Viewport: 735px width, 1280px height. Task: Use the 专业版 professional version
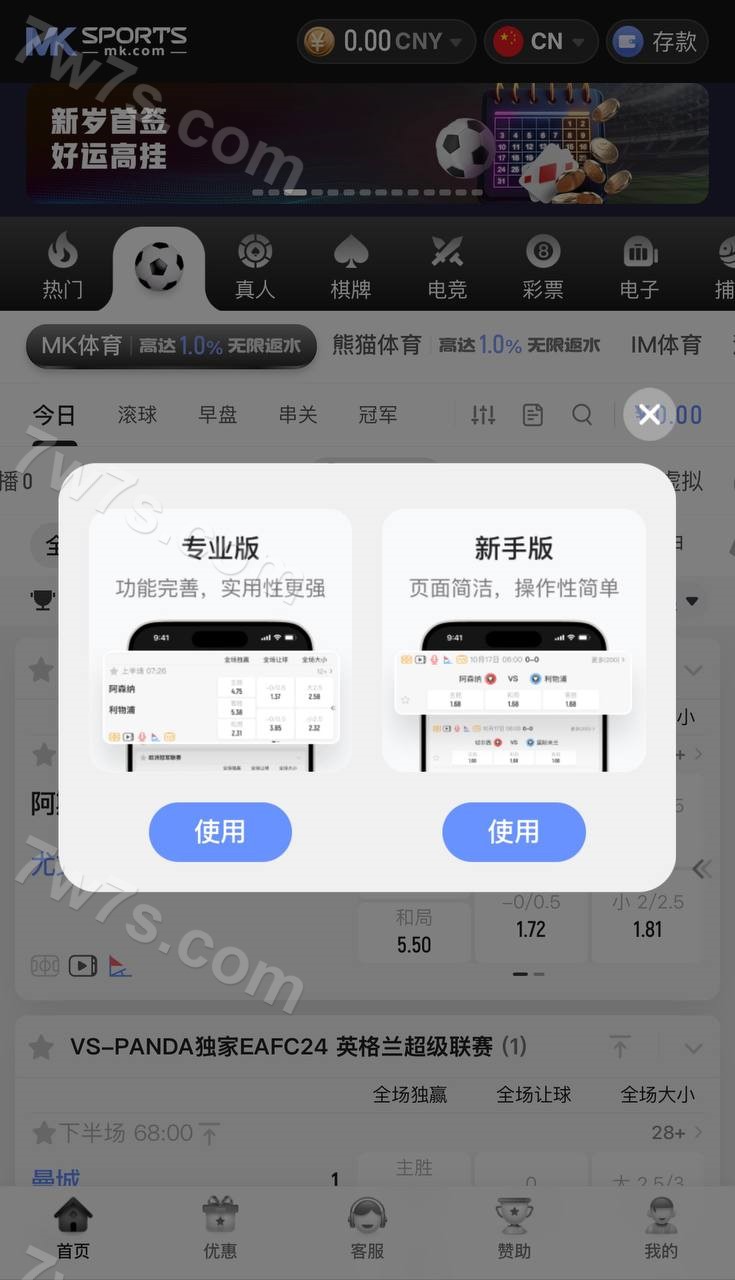click(220, 831)
